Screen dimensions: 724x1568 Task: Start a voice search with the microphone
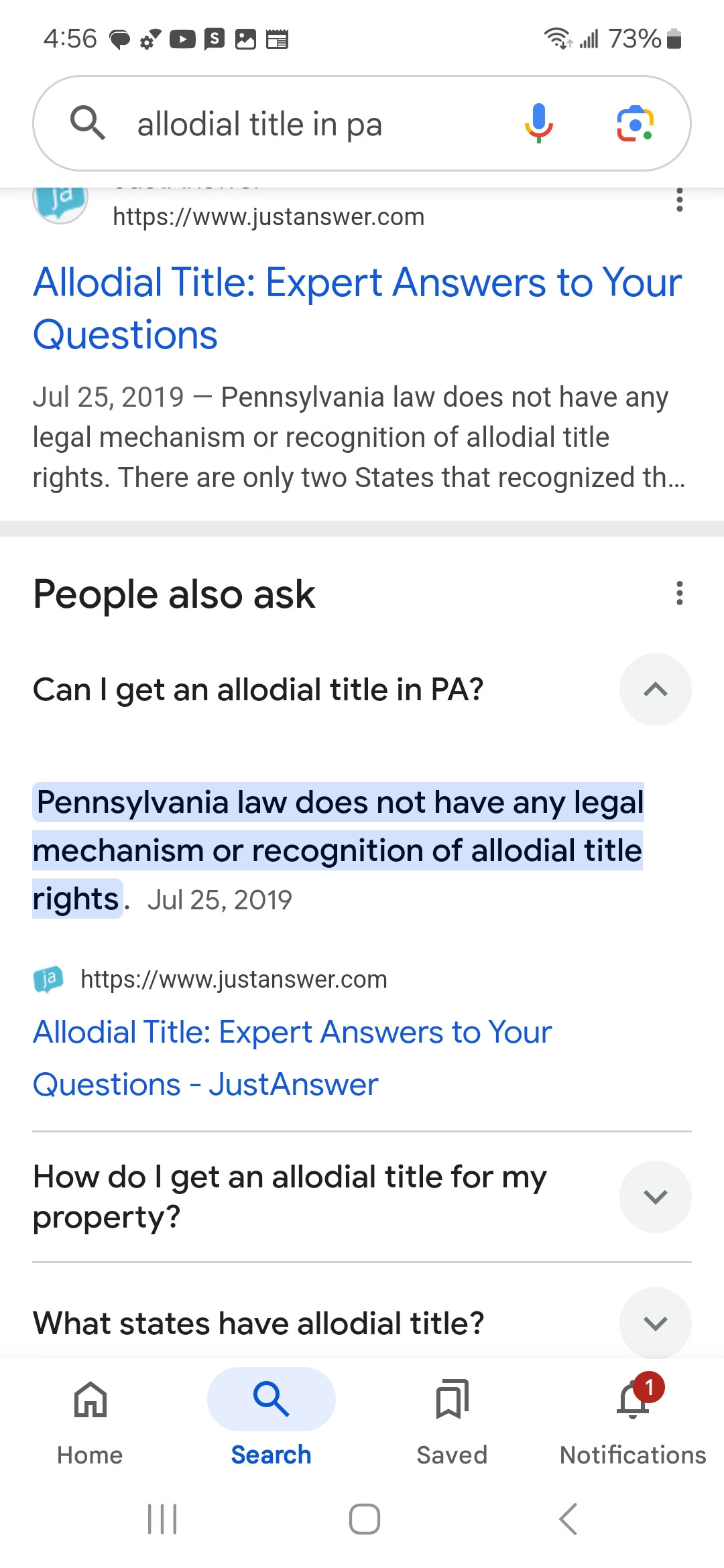(538, 124)
